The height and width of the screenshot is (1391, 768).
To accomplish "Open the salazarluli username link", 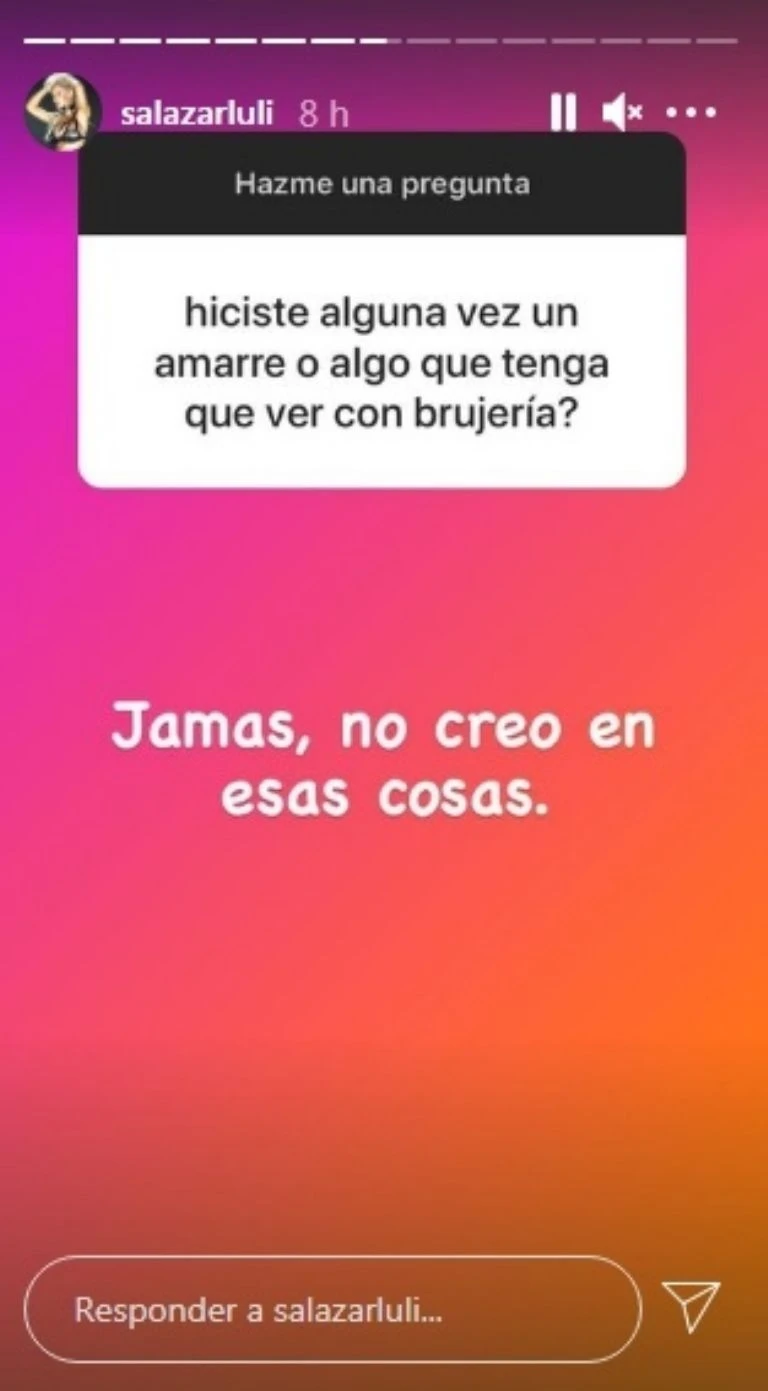I will pyautogui.click(x=196, y=113).
